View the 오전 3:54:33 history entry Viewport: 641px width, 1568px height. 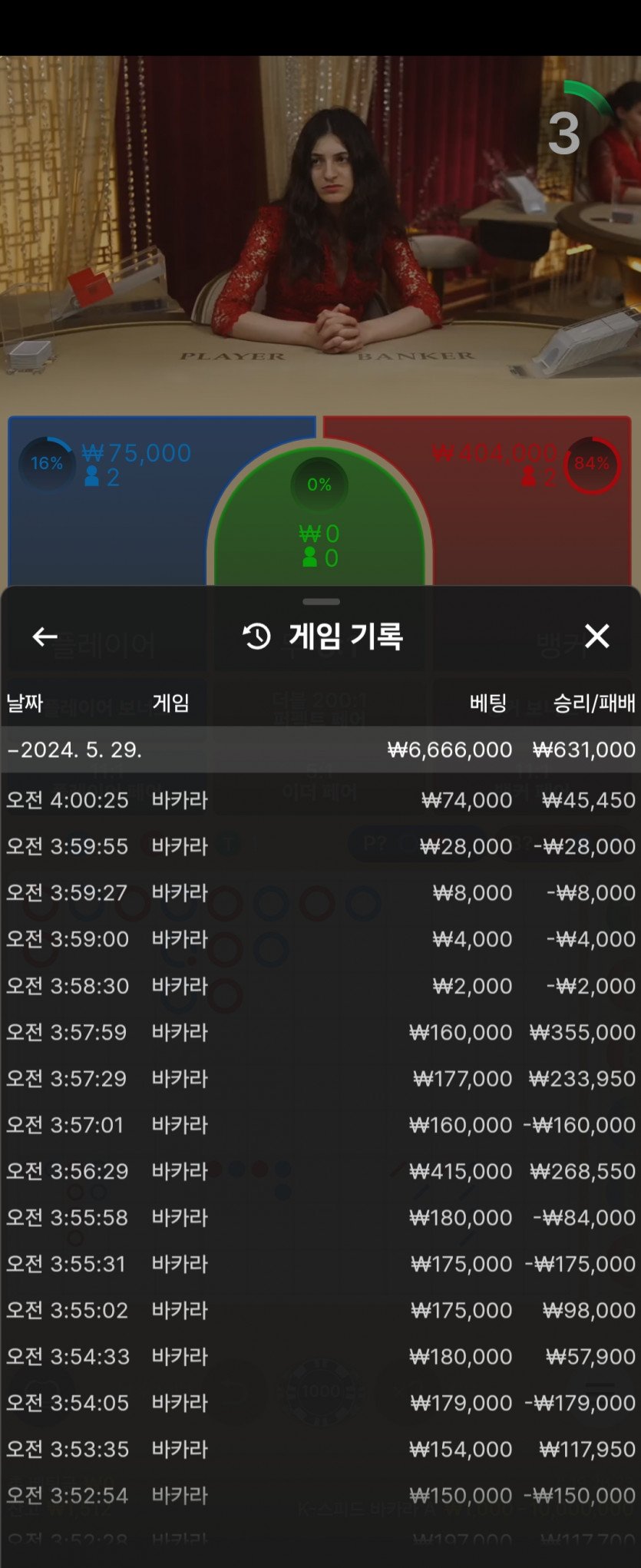click(x=320, y=1357)
